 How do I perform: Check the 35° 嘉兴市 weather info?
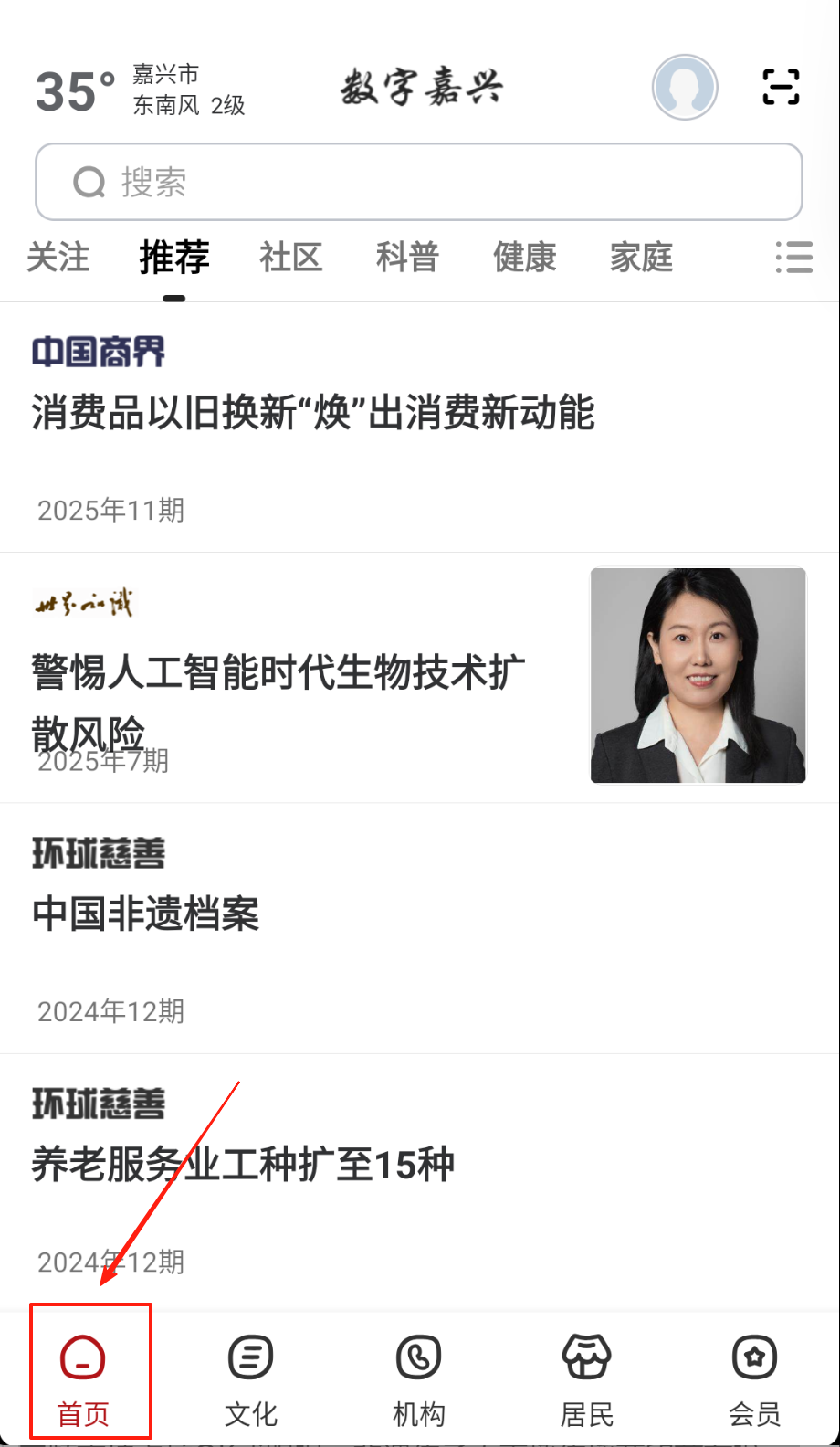coord(140,90)
